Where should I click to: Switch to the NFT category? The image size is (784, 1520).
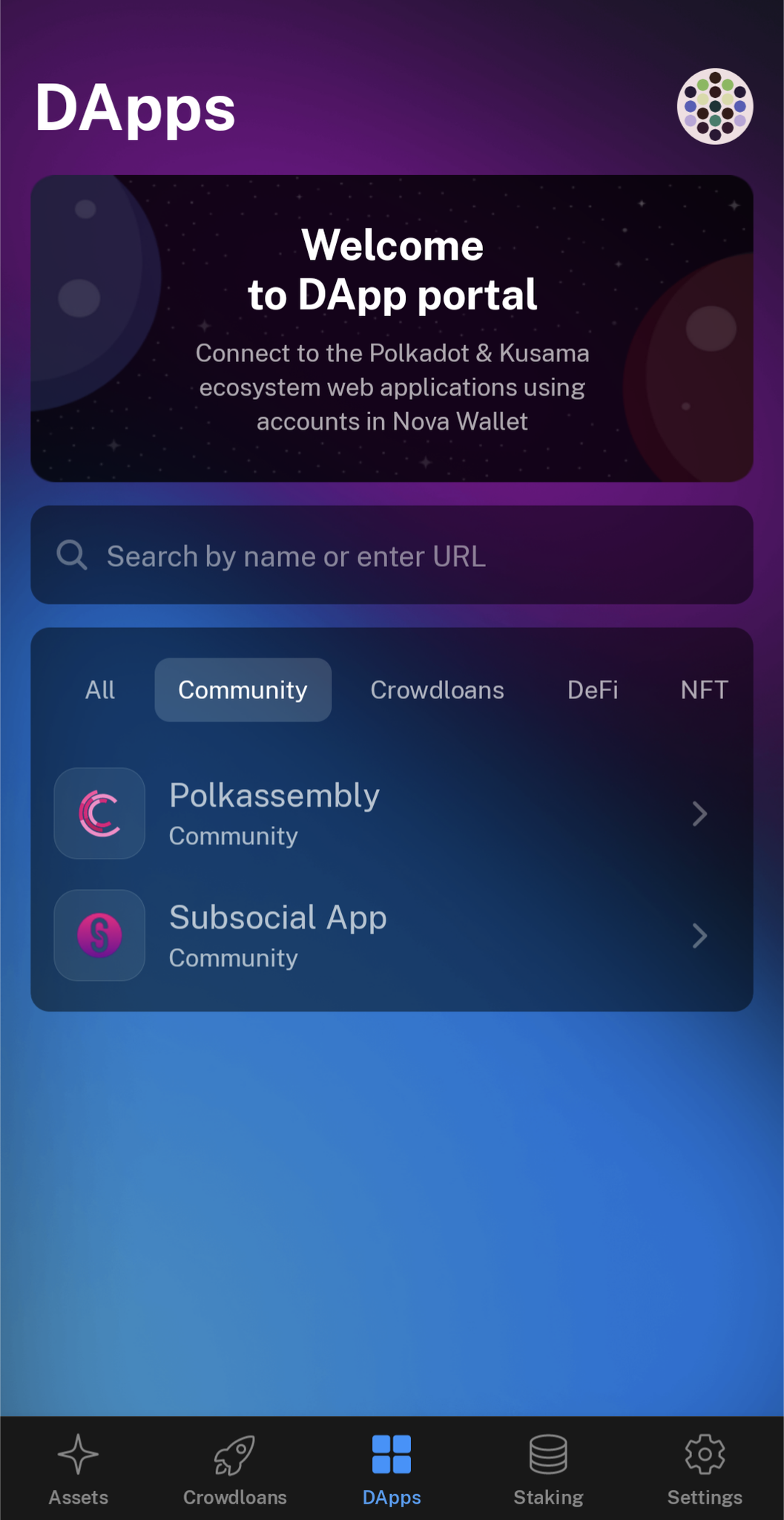pyautogui.click(x=704, y=690)
